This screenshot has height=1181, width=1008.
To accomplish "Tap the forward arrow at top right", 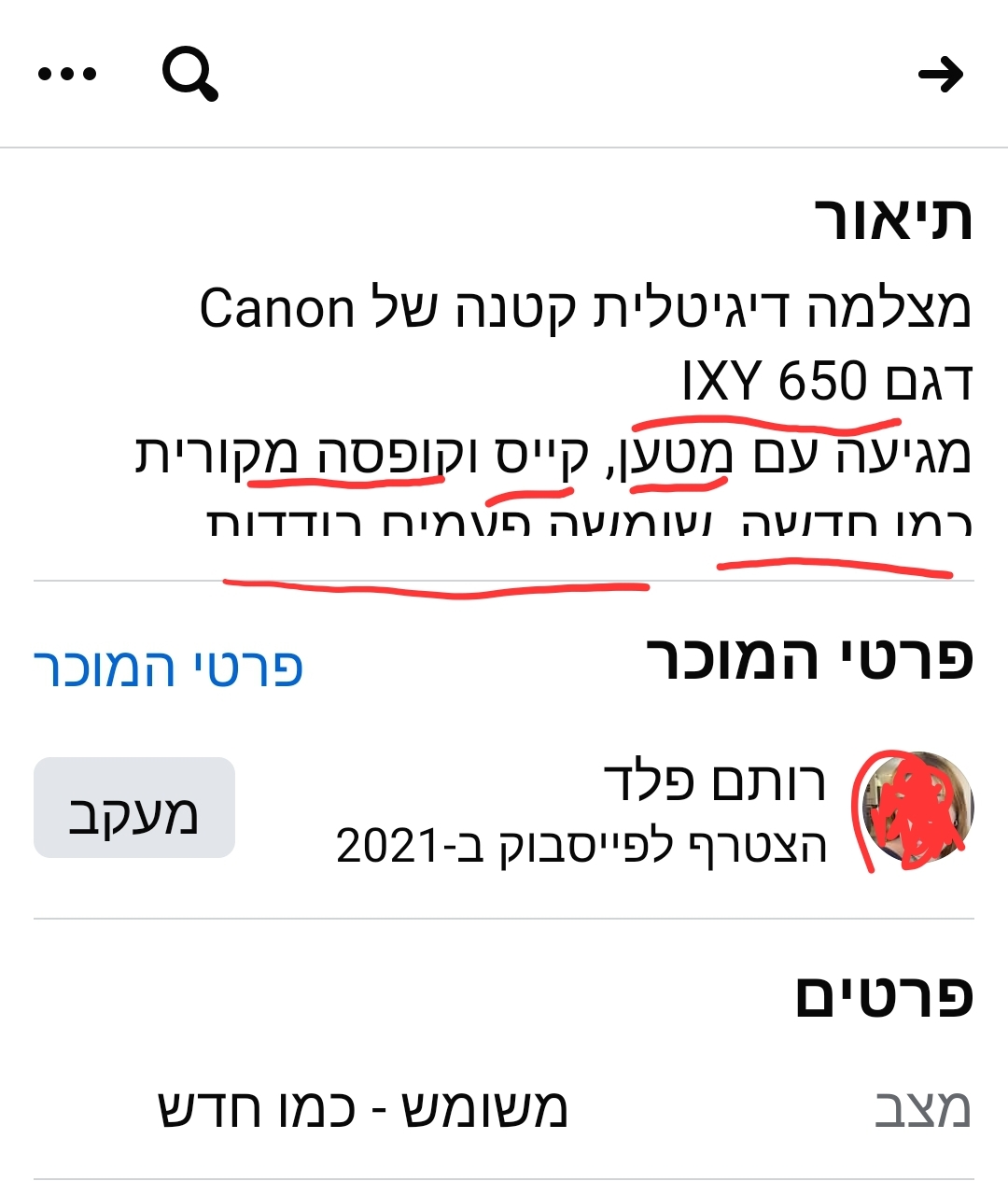I will 943,73.
